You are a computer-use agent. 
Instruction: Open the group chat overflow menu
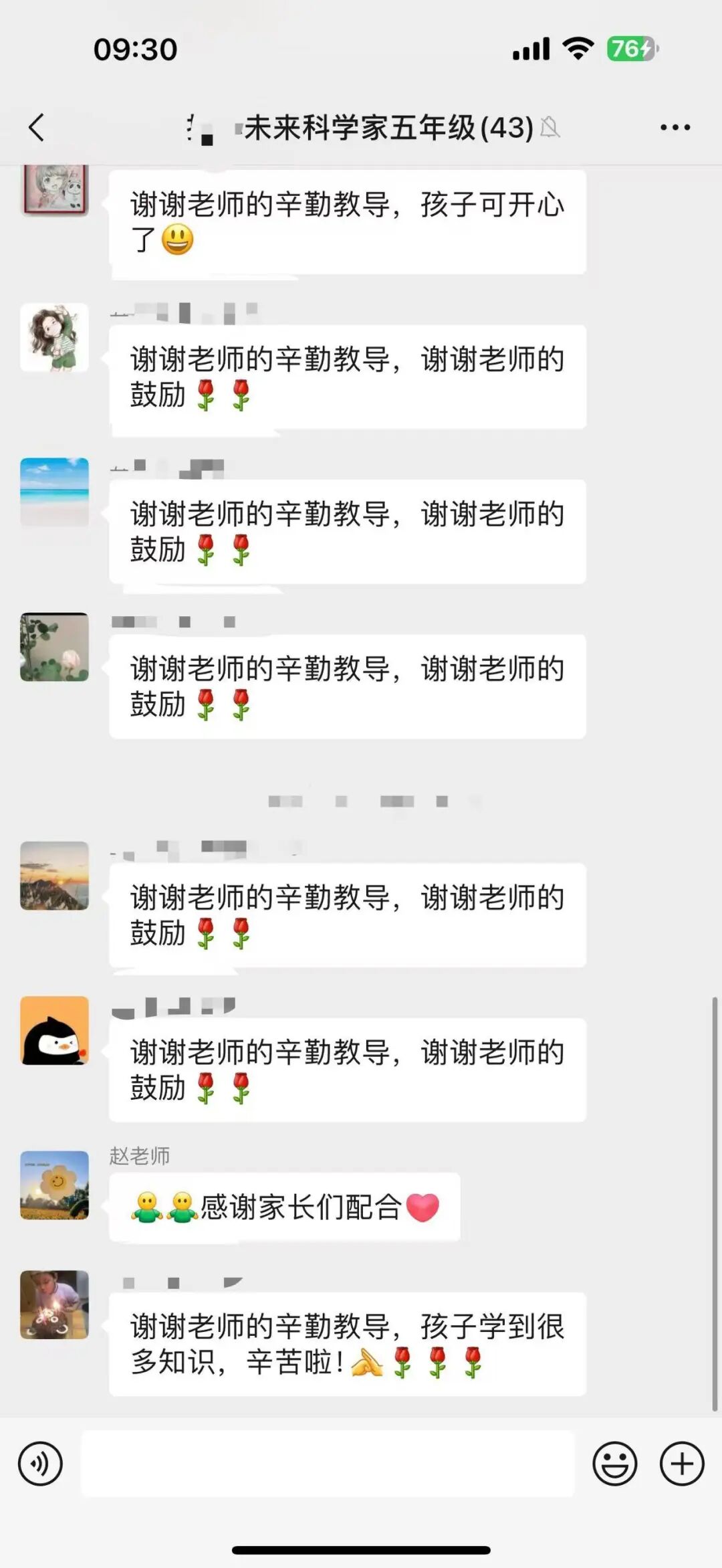tap(675, 127)
